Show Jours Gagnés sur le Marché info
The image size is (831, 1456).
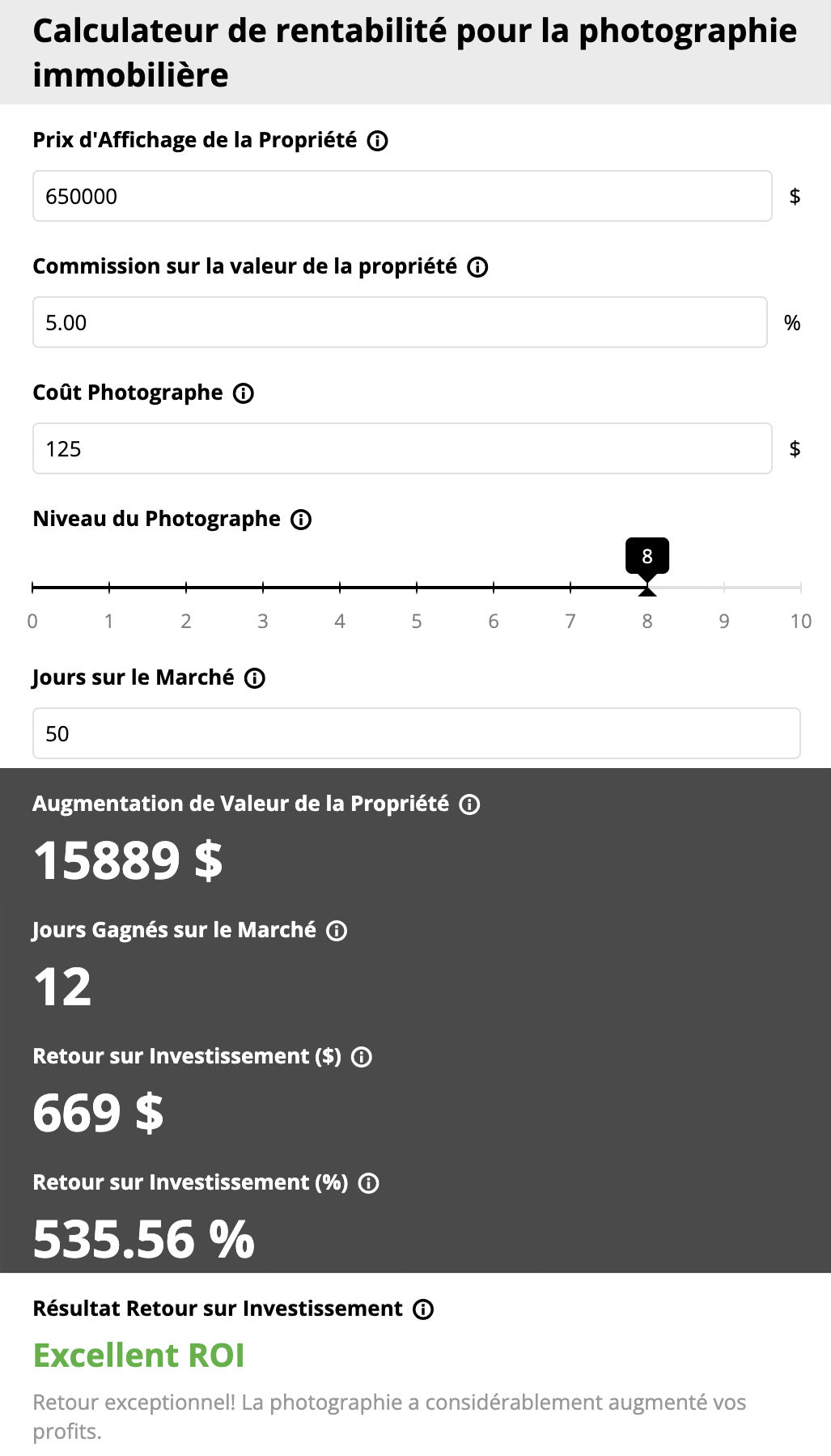point(337,931)
